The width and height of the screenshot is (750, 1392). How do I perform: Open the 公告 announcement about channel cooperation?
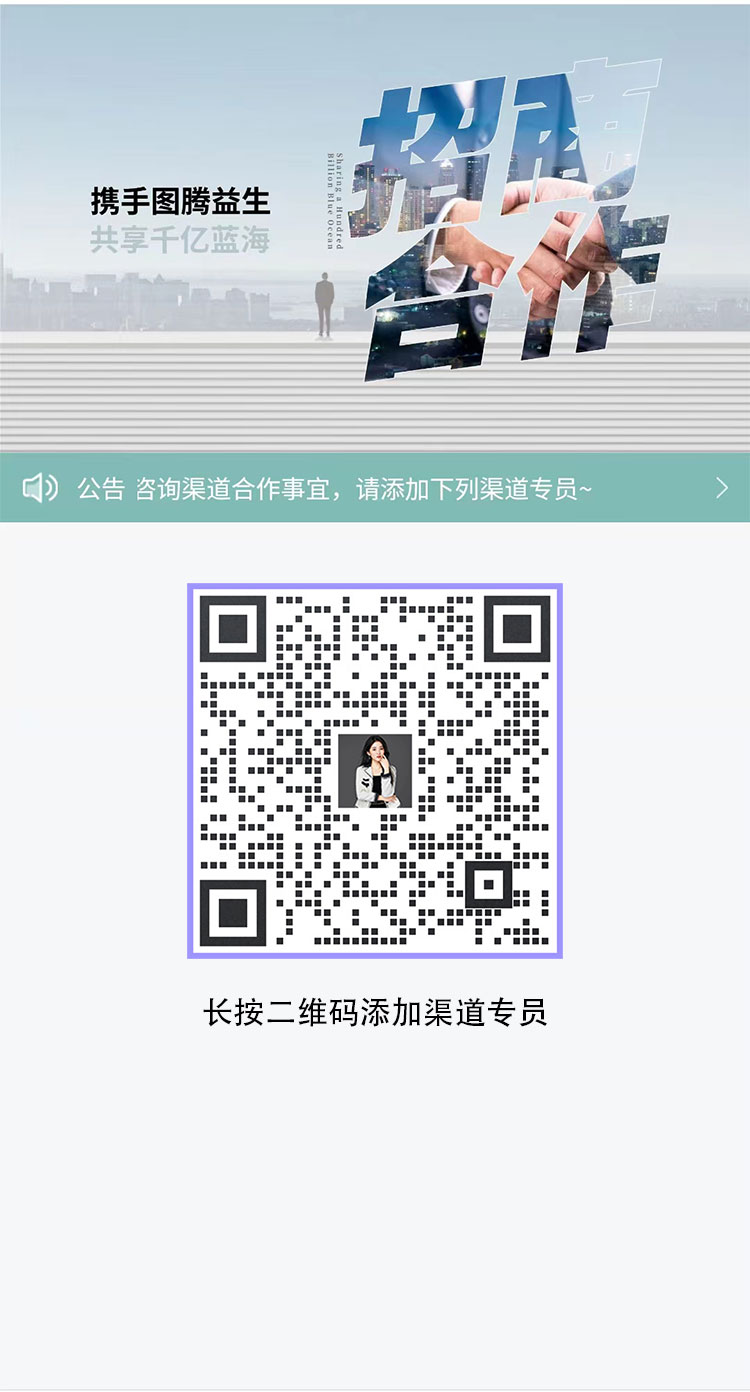coord(375,488)
